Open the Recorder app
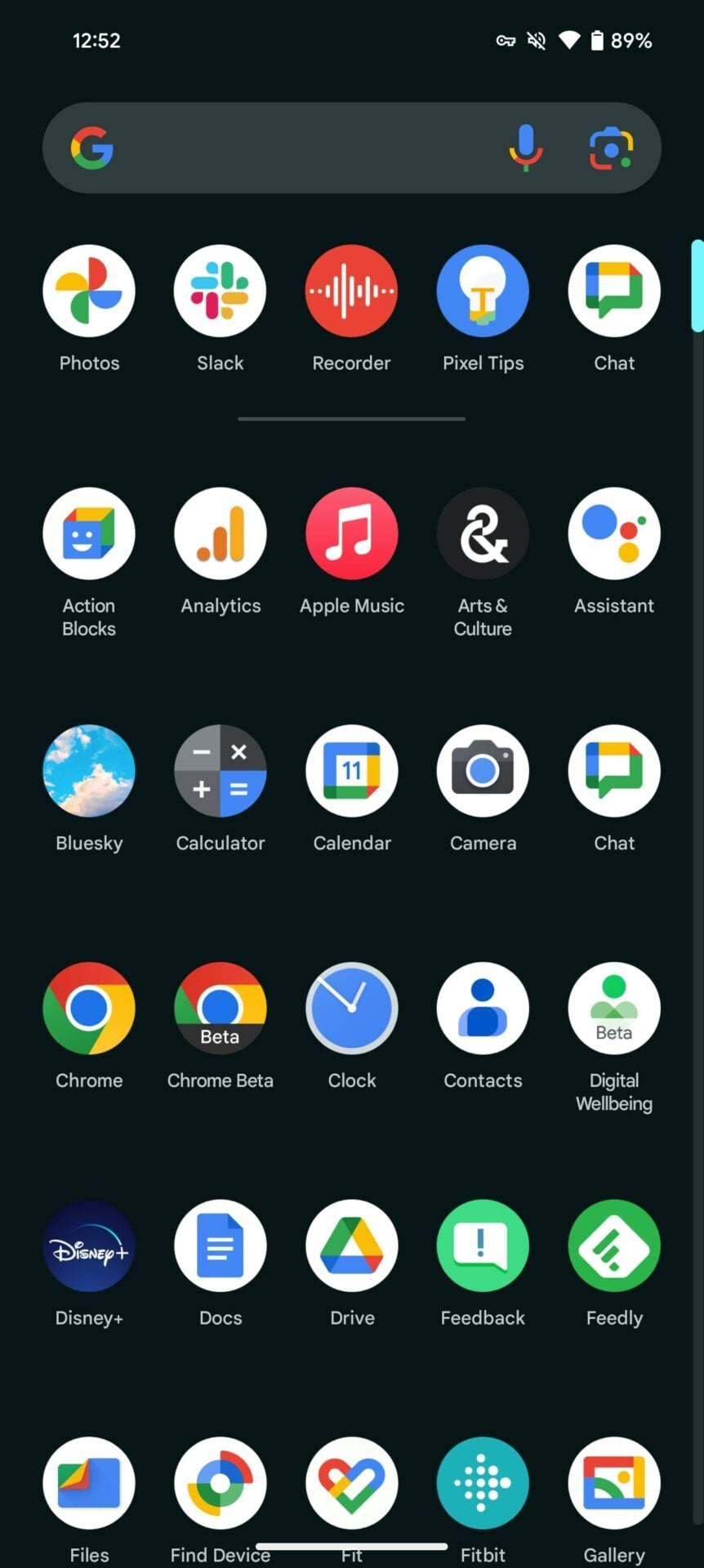 [352, 291]
